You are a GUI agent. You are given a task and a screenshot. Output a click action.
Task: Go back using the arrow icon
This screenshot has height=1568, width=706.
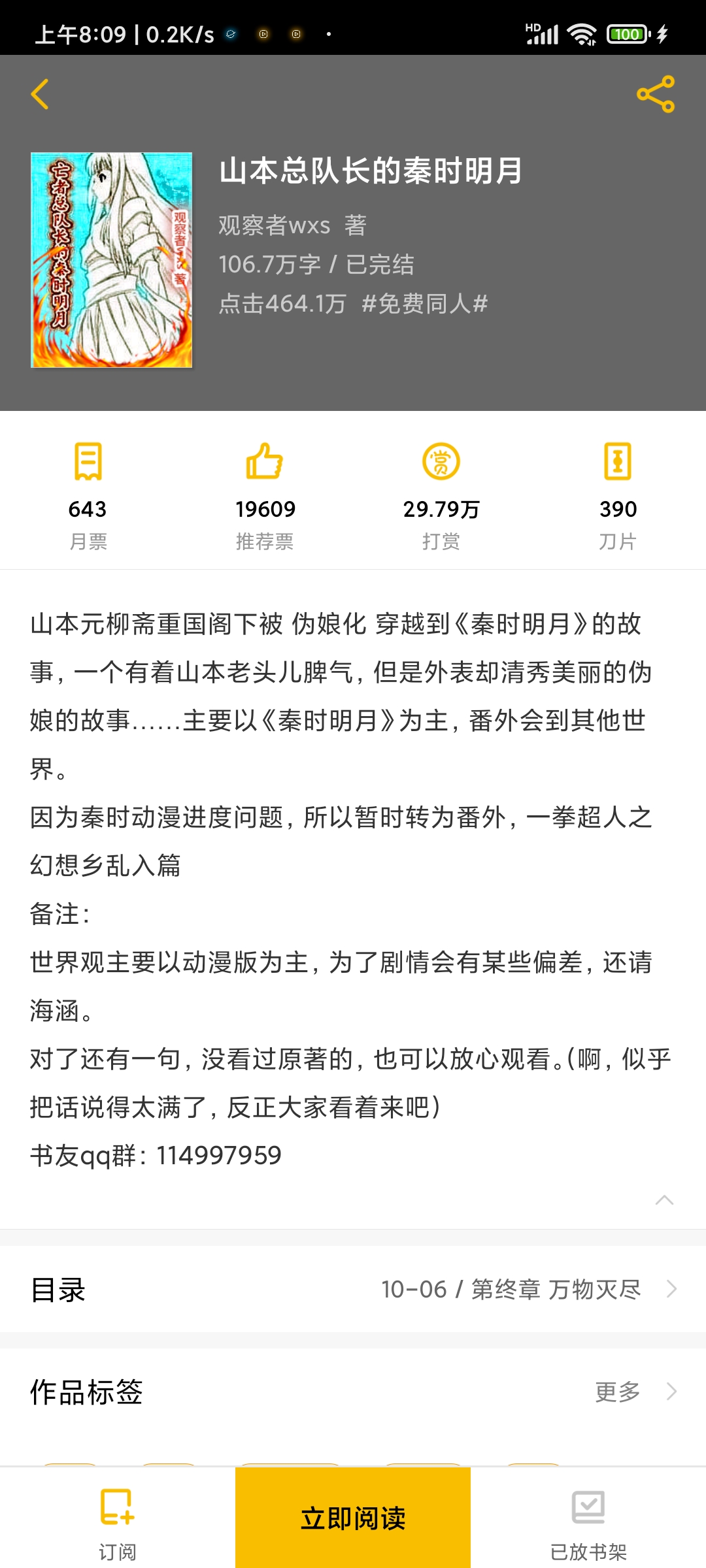point(41,94)
